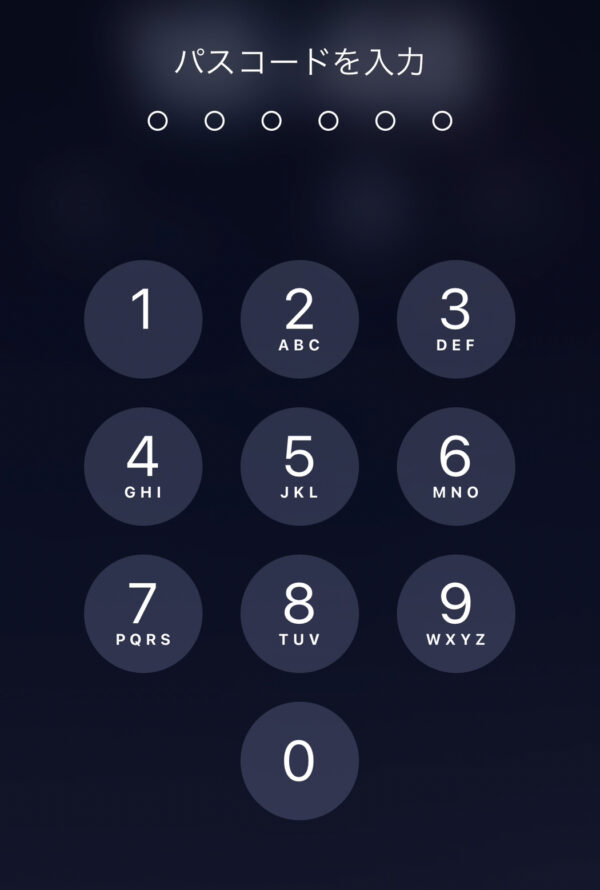Select the 9 WXYZ key
The height and width of the screenshot is (890, 600).
tap(455, 613)
